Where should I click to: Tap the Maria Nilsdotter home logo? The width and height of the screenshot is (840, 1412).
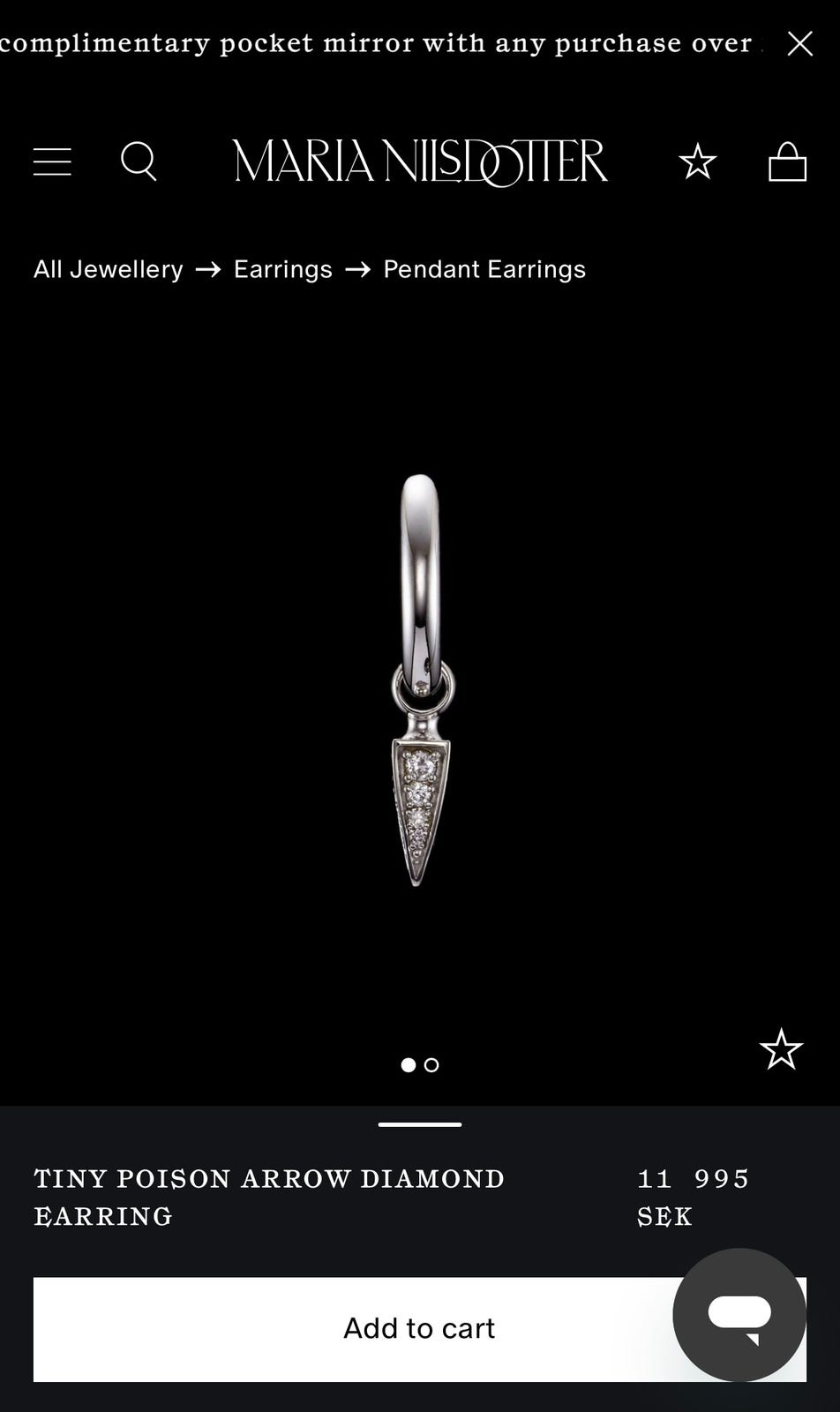[420, 162]
